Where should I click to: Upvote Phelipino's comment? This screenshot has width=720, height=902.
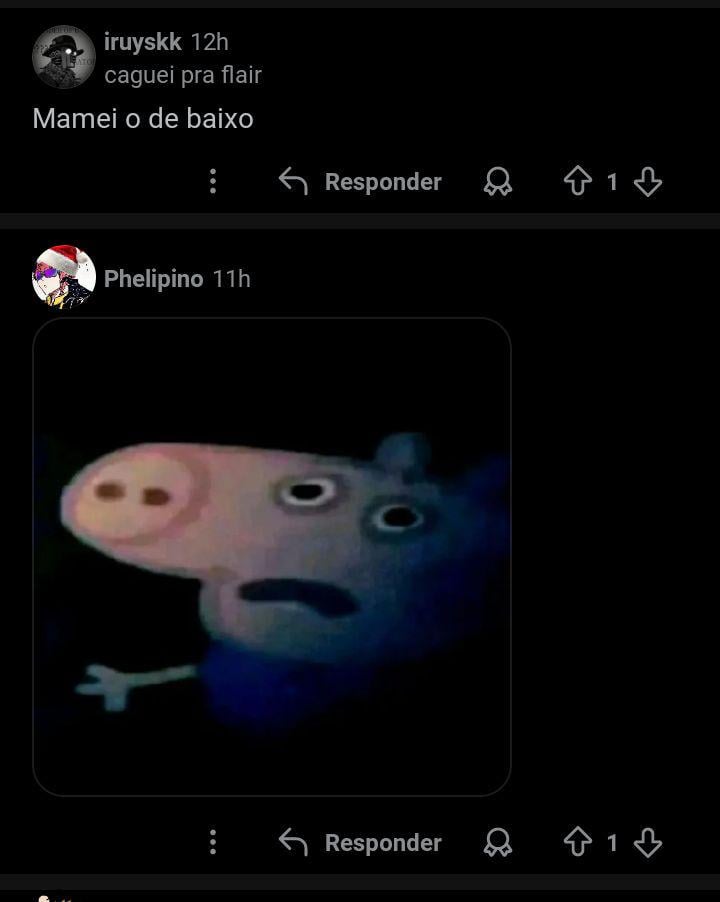[577, 842]
